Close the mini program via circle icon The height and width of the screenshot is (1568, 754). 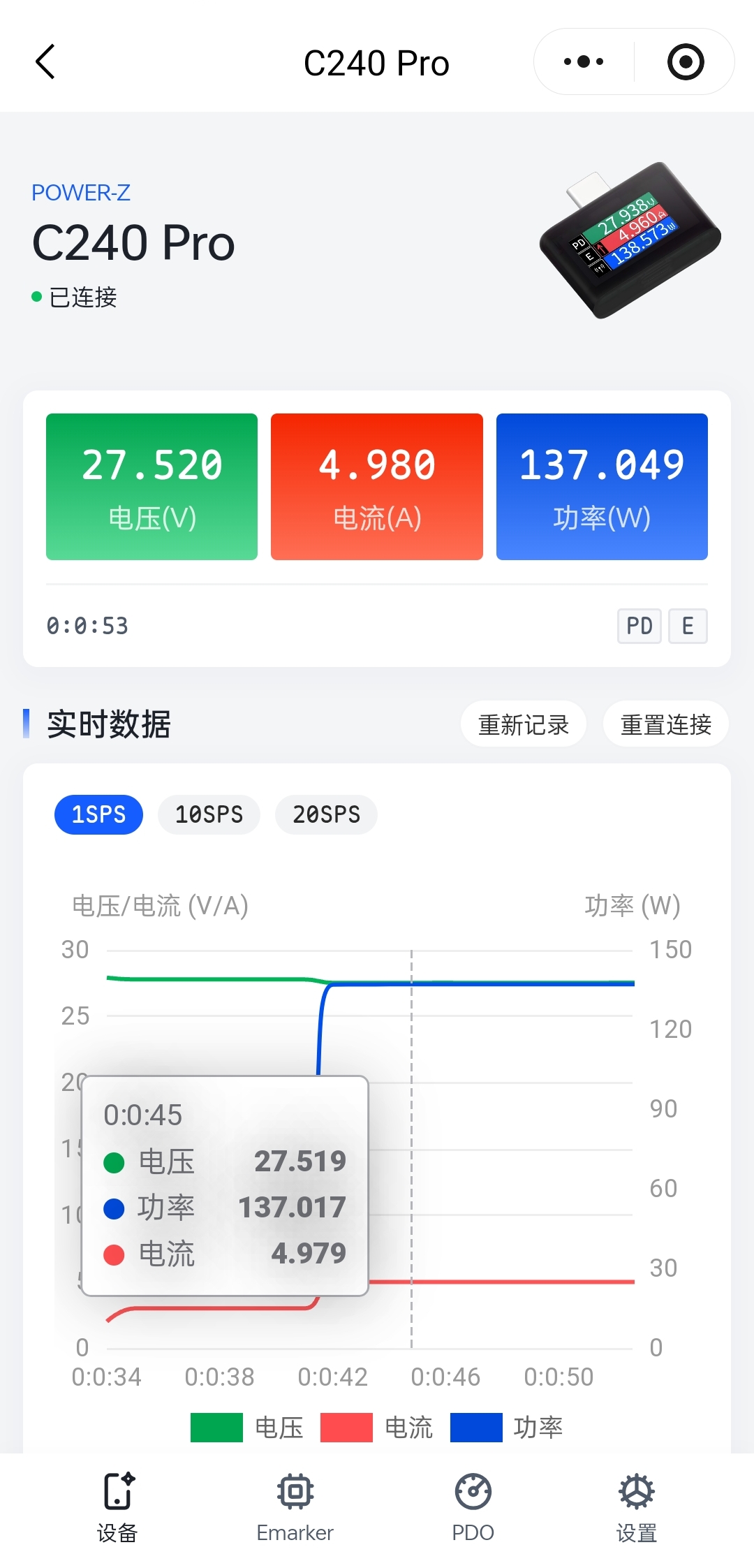pos(685,62)
